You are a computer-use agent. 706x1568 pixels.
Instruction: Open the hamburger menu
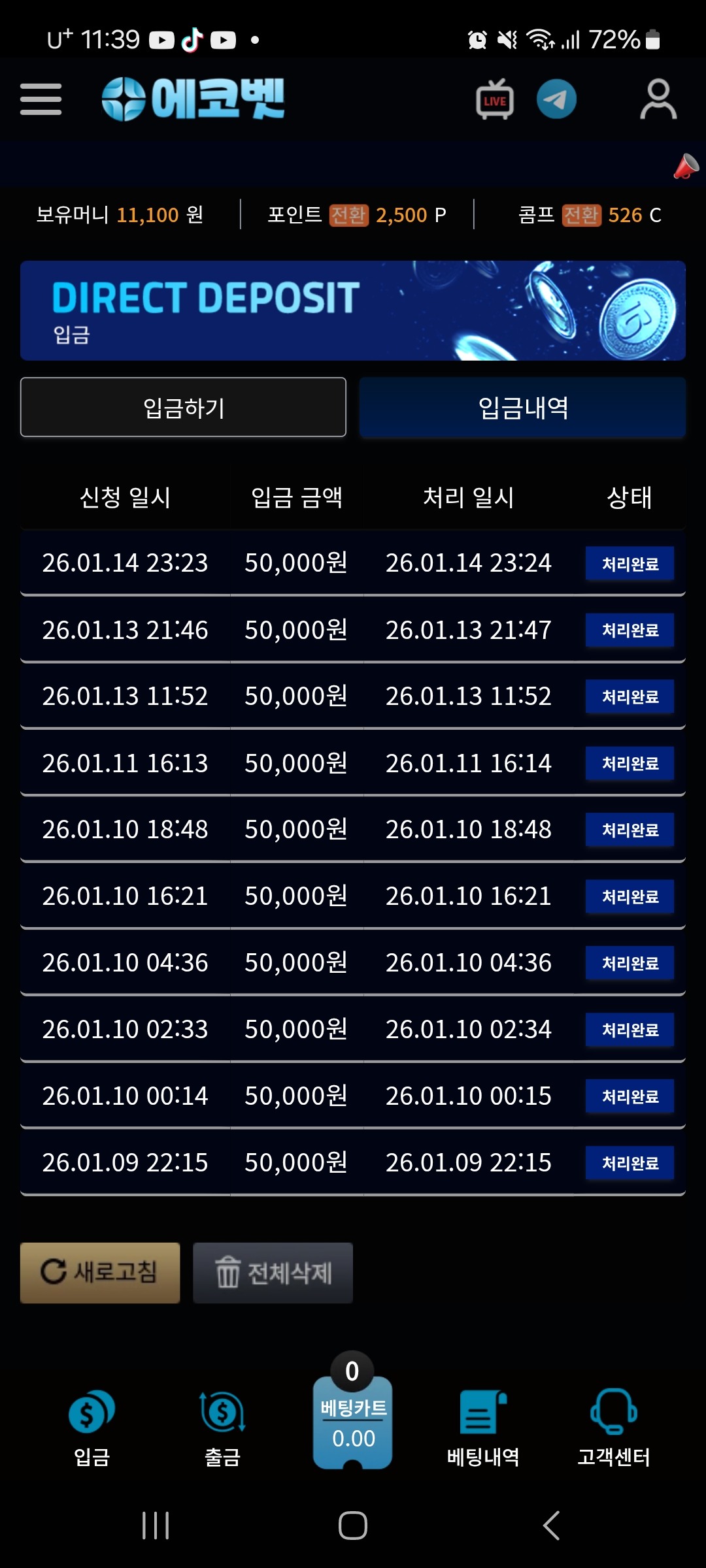point(41,99)
